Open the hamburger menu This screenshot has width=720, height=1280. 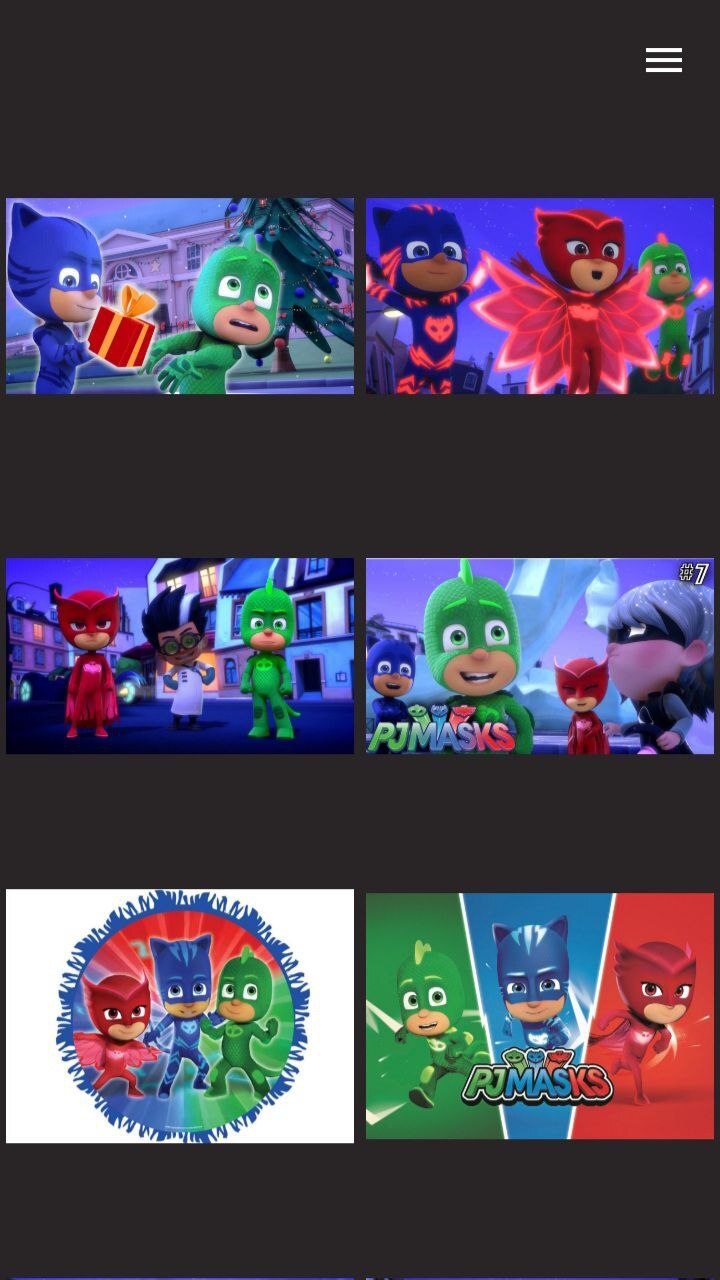[x=663, y=61]
